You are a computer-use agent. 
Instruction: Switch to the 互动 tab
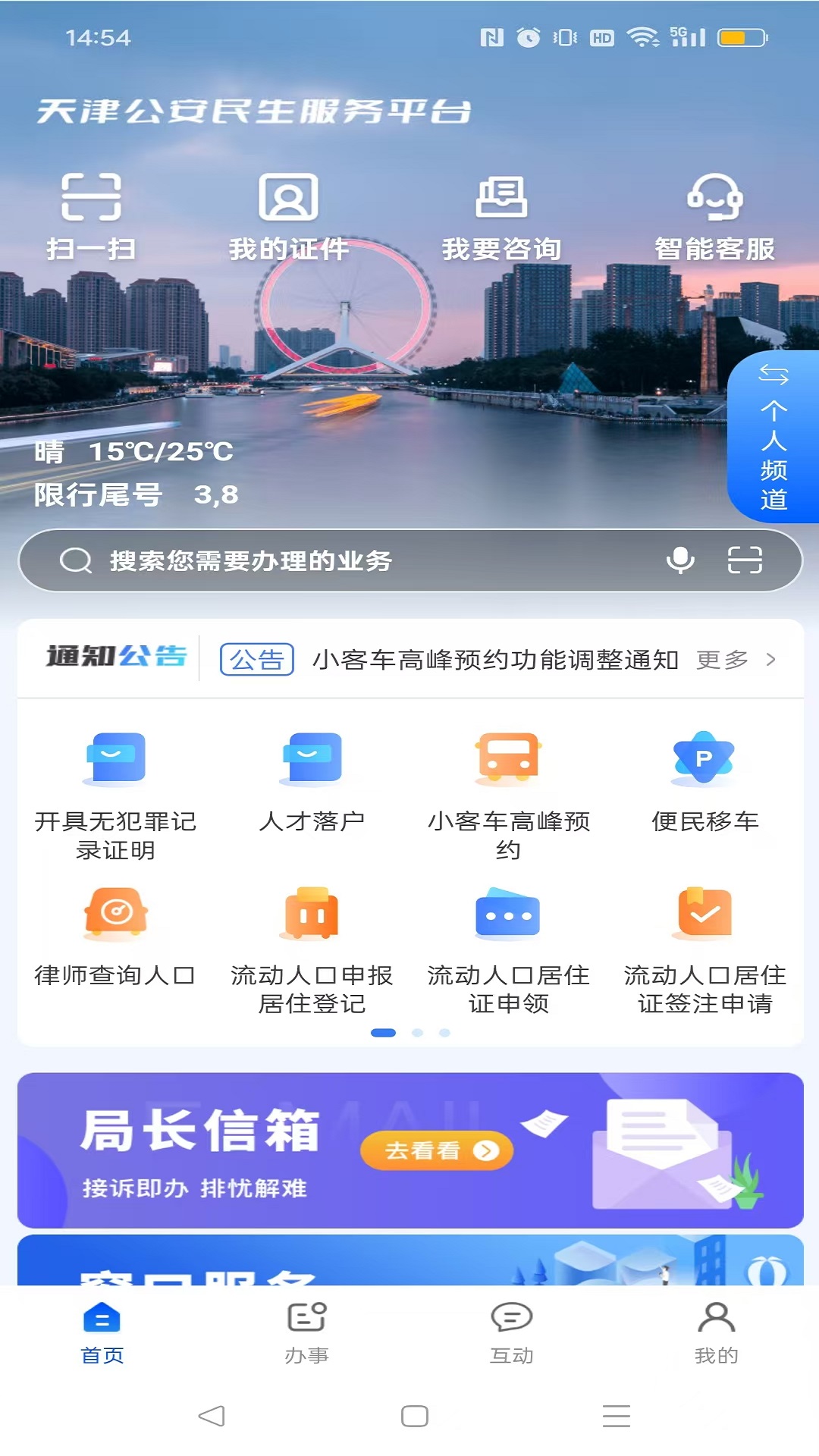pos(513,1335)
